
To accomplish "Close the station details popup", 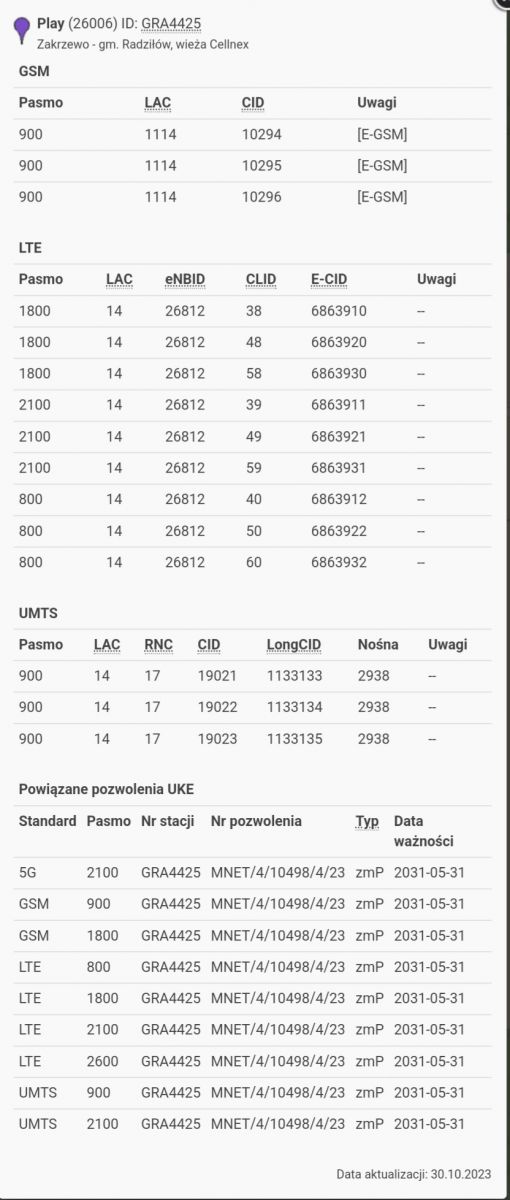I will pyautogui.click(x=504, y=3).
